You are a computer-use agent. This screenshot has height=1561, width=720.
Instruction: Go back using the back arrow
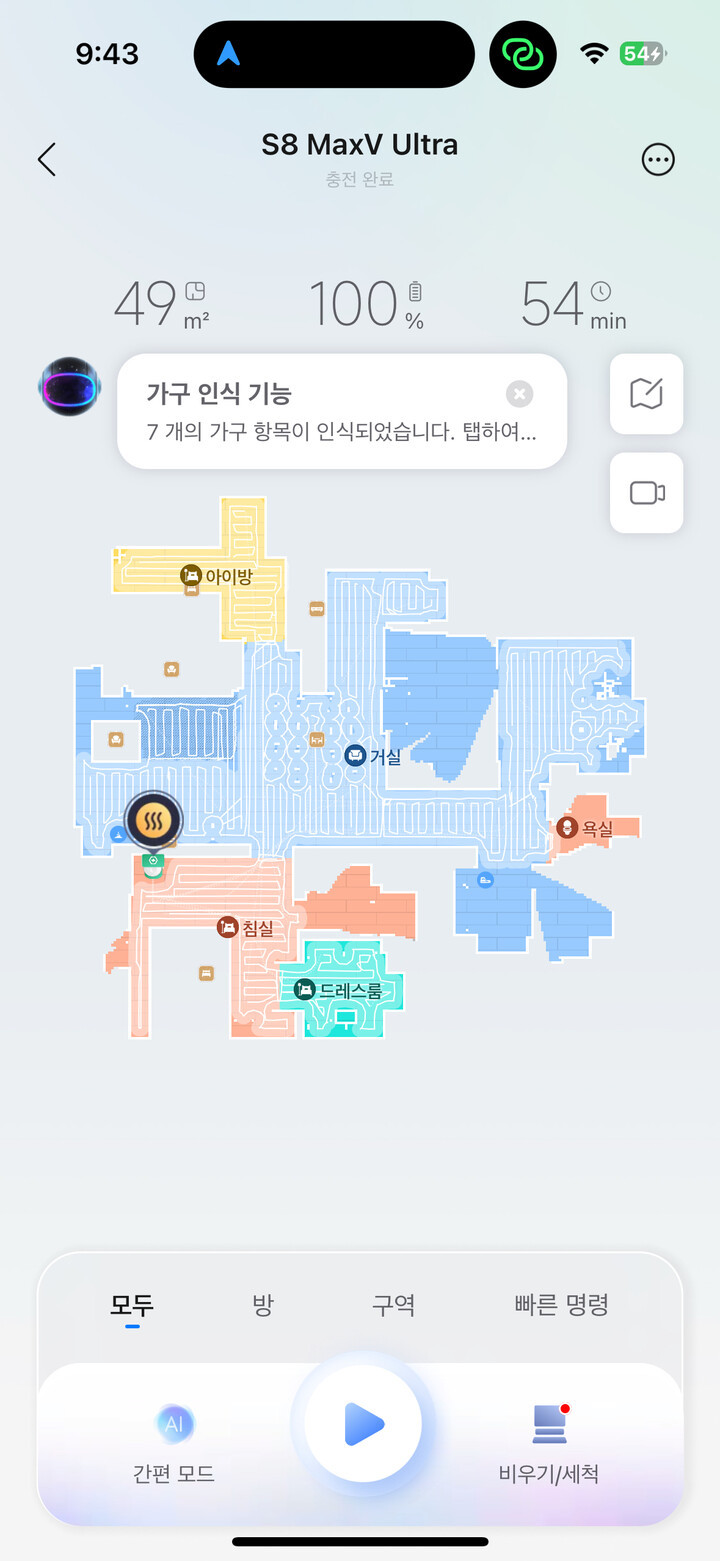coord(47,160)
